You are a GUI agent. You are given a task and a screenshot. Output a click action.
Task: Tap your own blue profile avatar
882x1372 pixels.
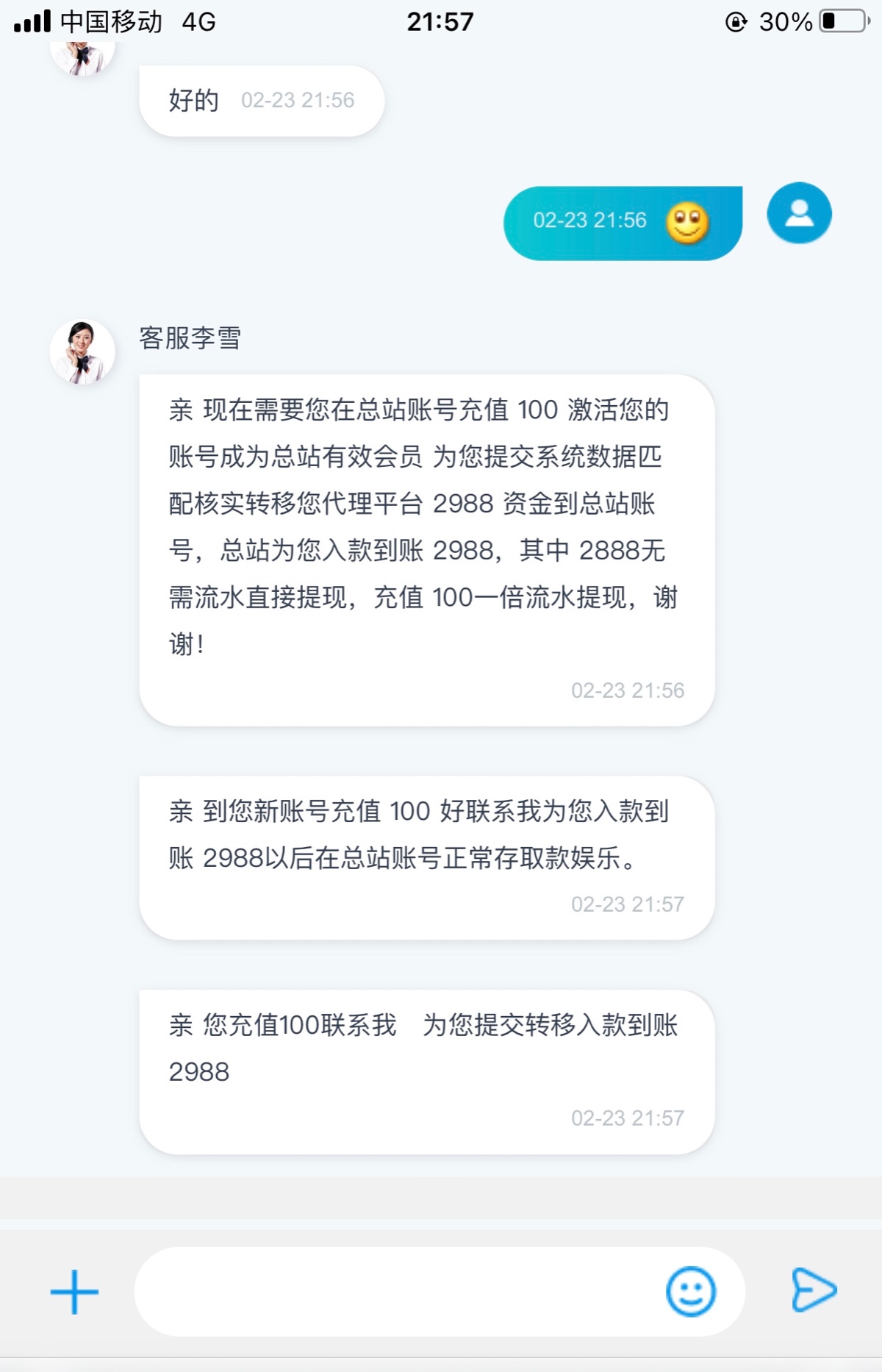799,214
